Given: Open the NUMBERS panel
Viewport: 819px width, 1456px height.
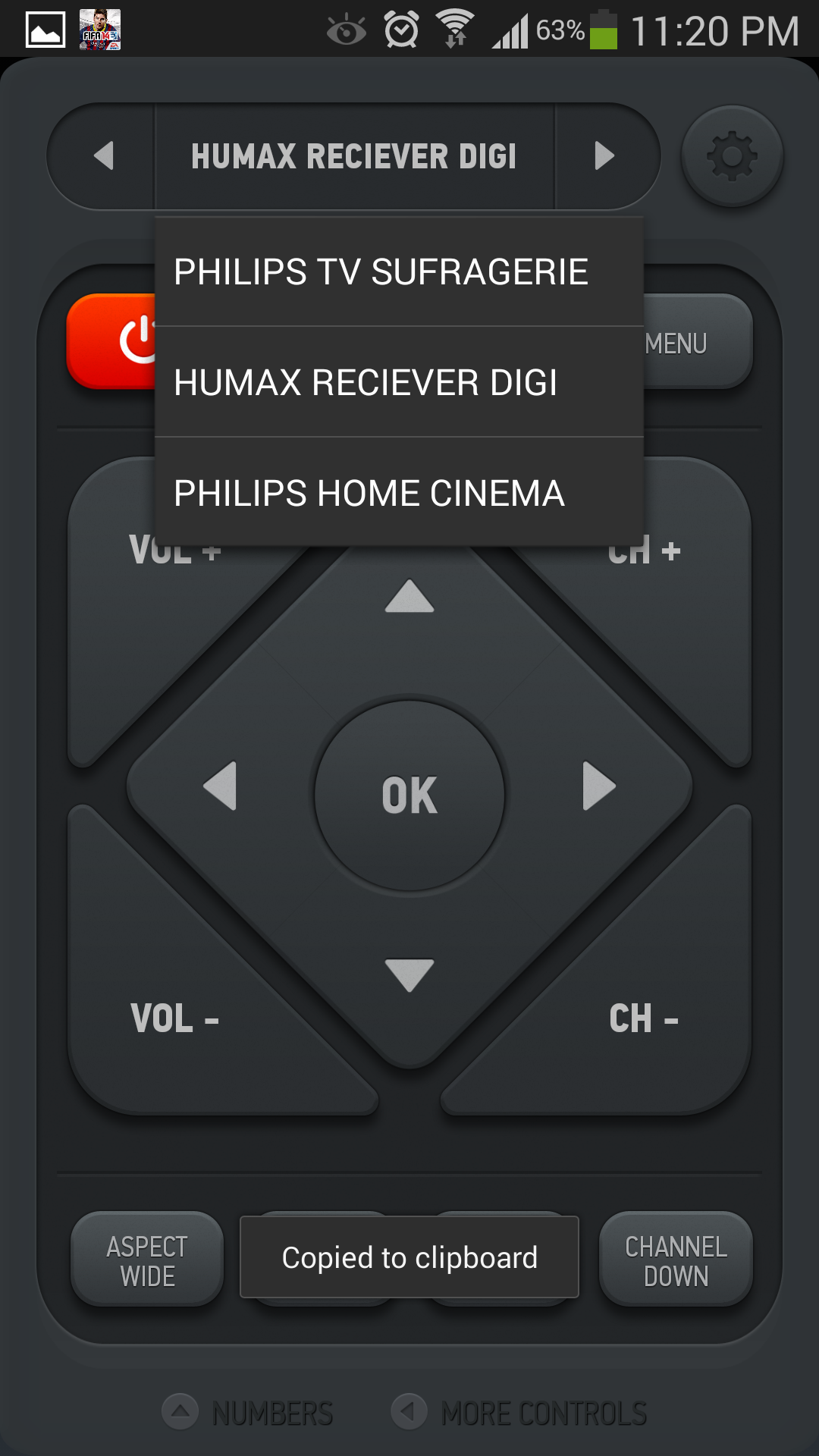Looking at the screenshot, I should click(248, 1413).
